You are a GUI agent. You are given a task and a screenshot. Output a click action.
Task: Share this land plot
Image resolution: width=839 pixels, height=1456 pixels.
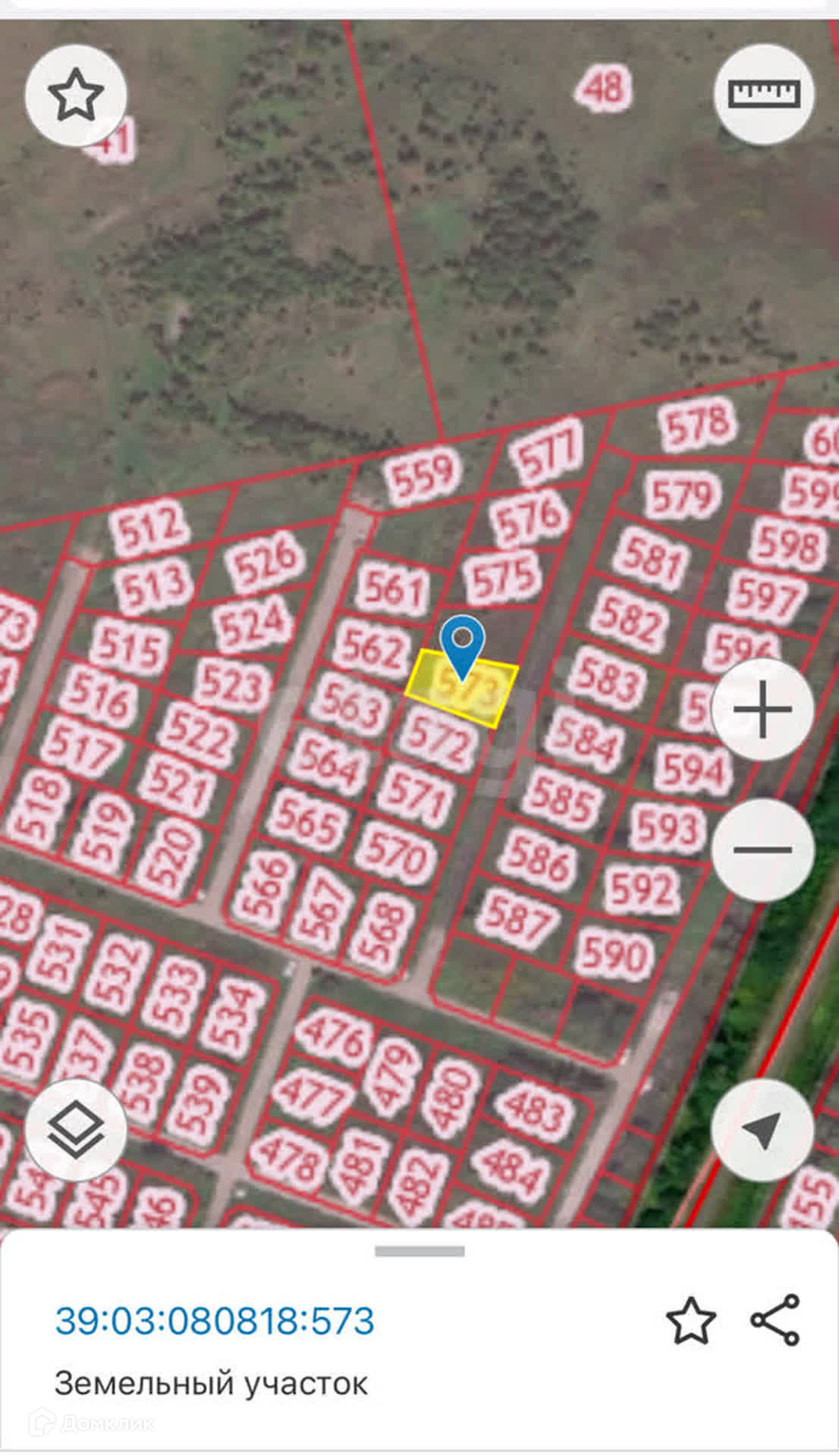tap(775, 1320)
